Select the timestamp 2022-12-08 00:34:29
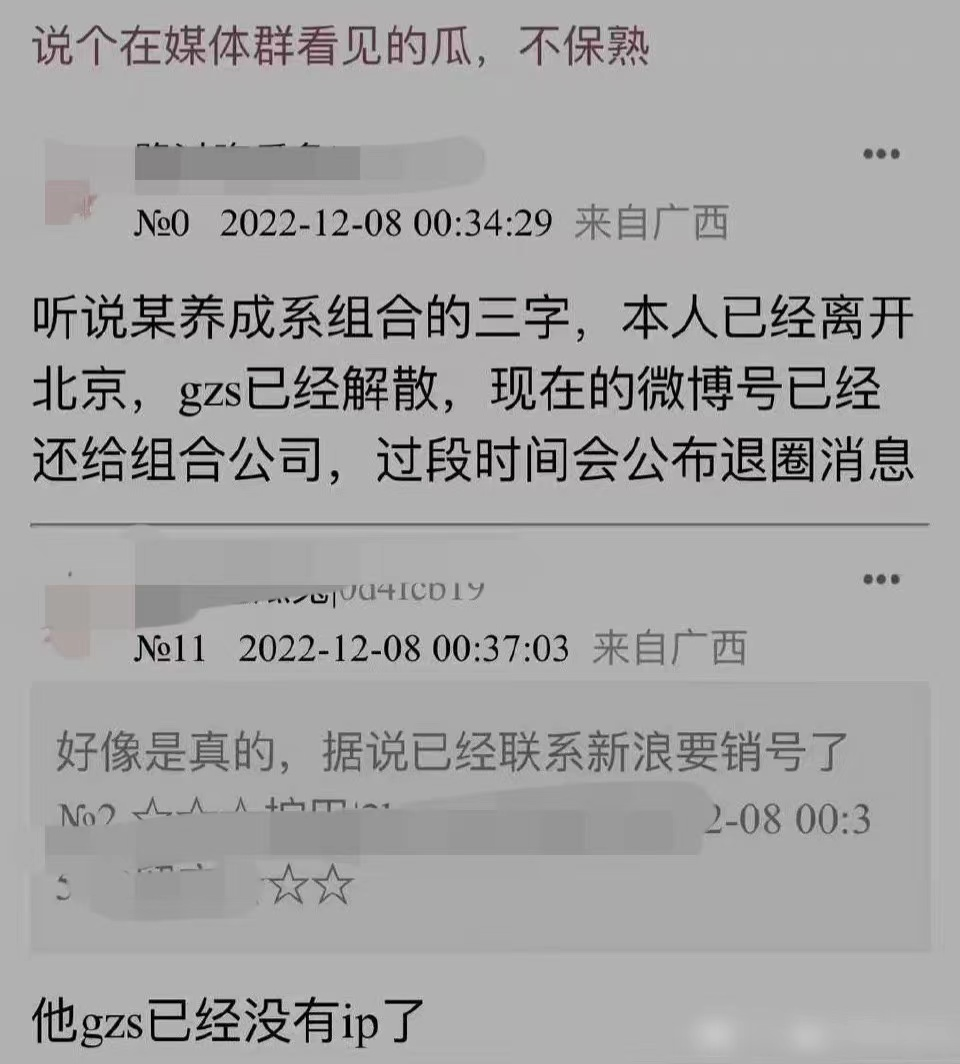Image resolution: width=960 pixels, height=1064 pixels. click(387, 225)
